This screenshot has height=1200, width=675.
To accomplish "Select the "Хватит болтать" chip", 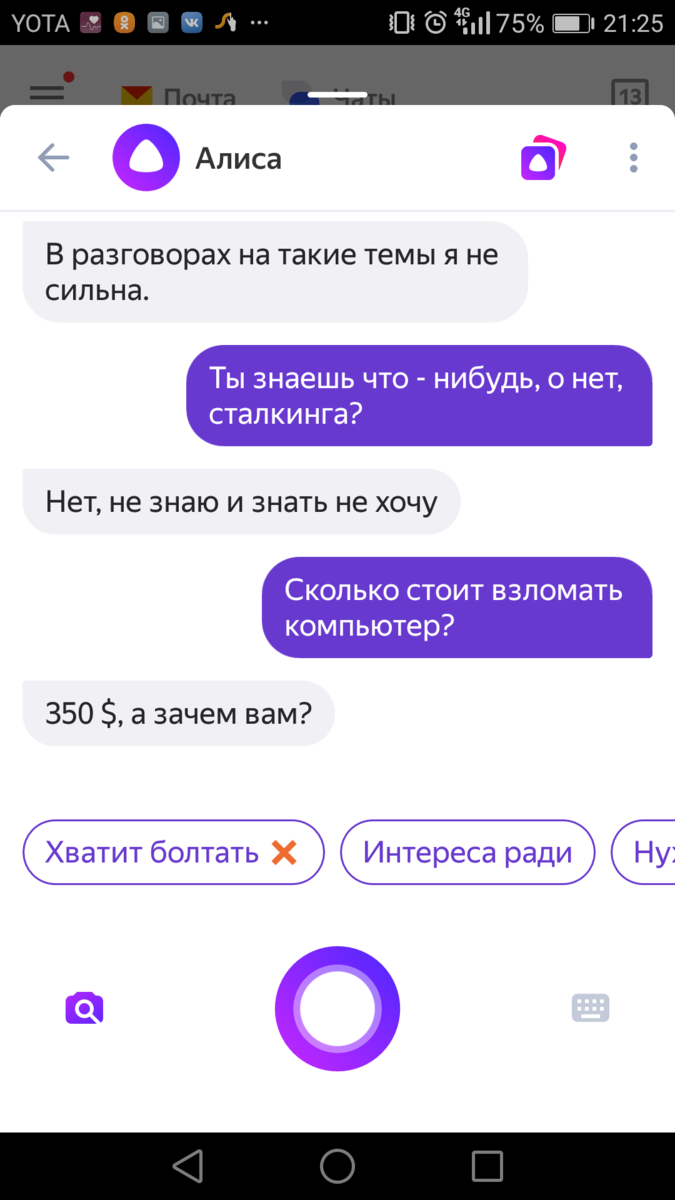I will tap(173, 852).
